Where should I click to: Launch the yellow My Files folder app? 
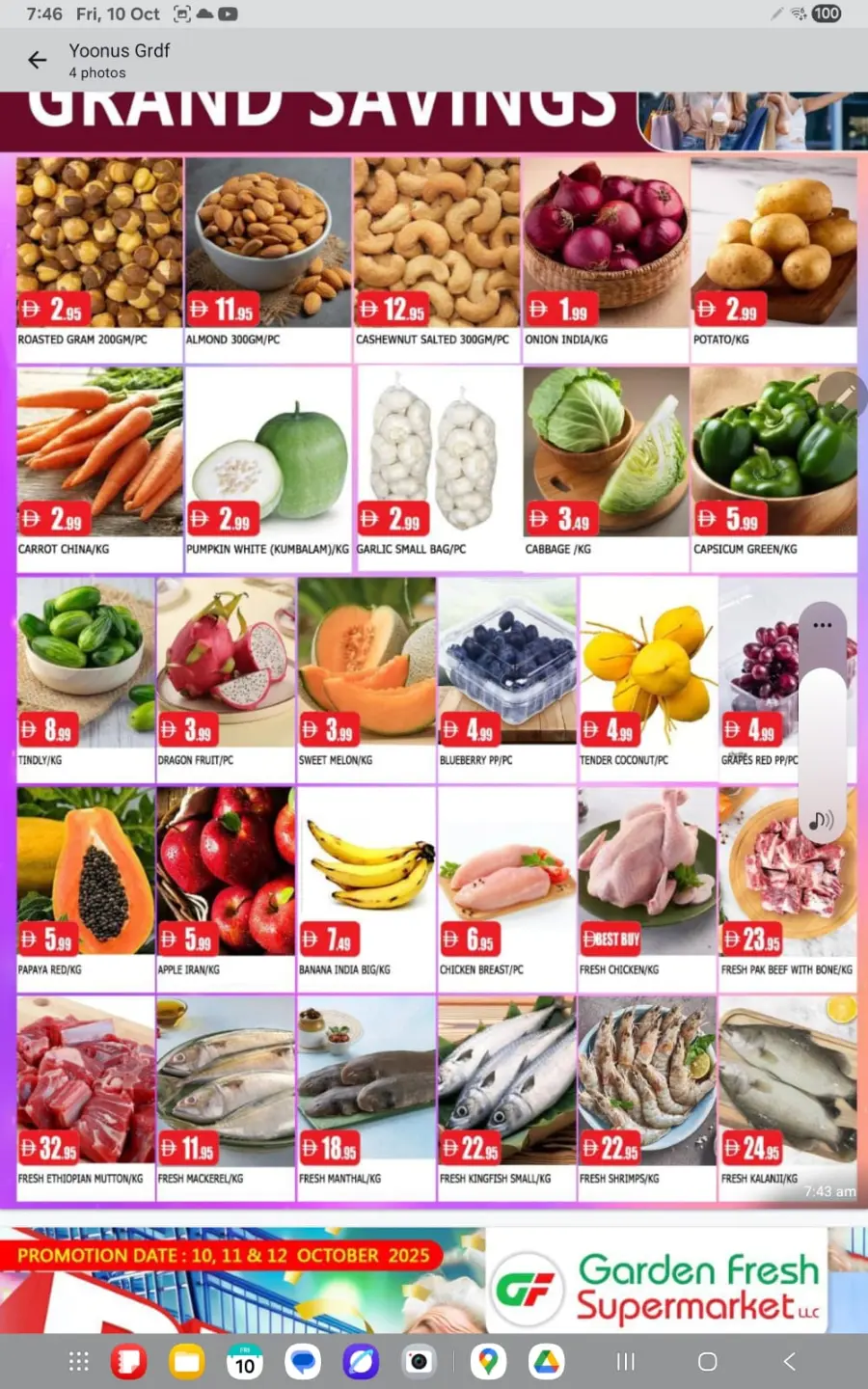coord(187,1361)
